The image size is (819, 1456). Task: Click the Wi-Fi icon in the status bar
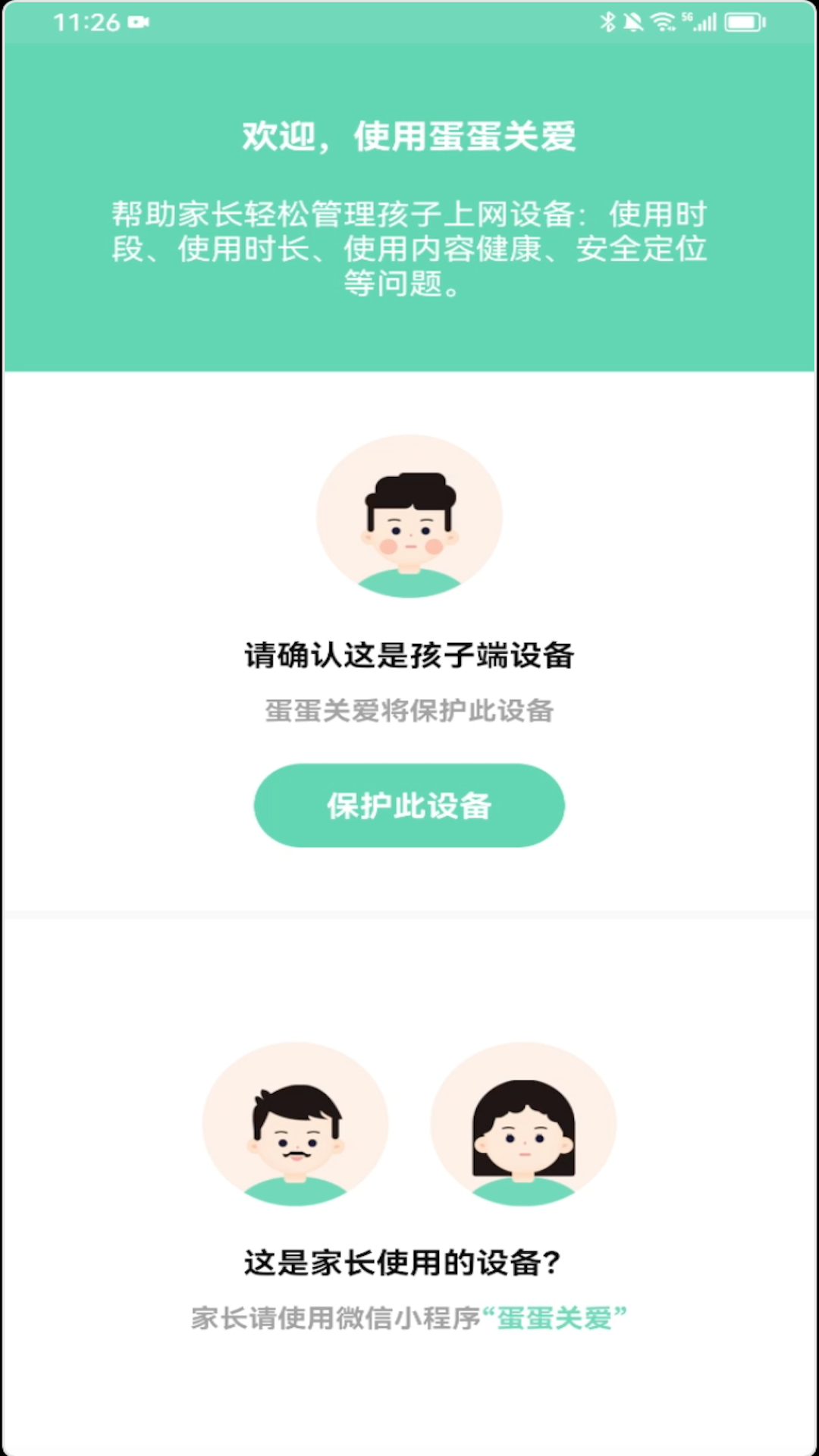[664, 21]
